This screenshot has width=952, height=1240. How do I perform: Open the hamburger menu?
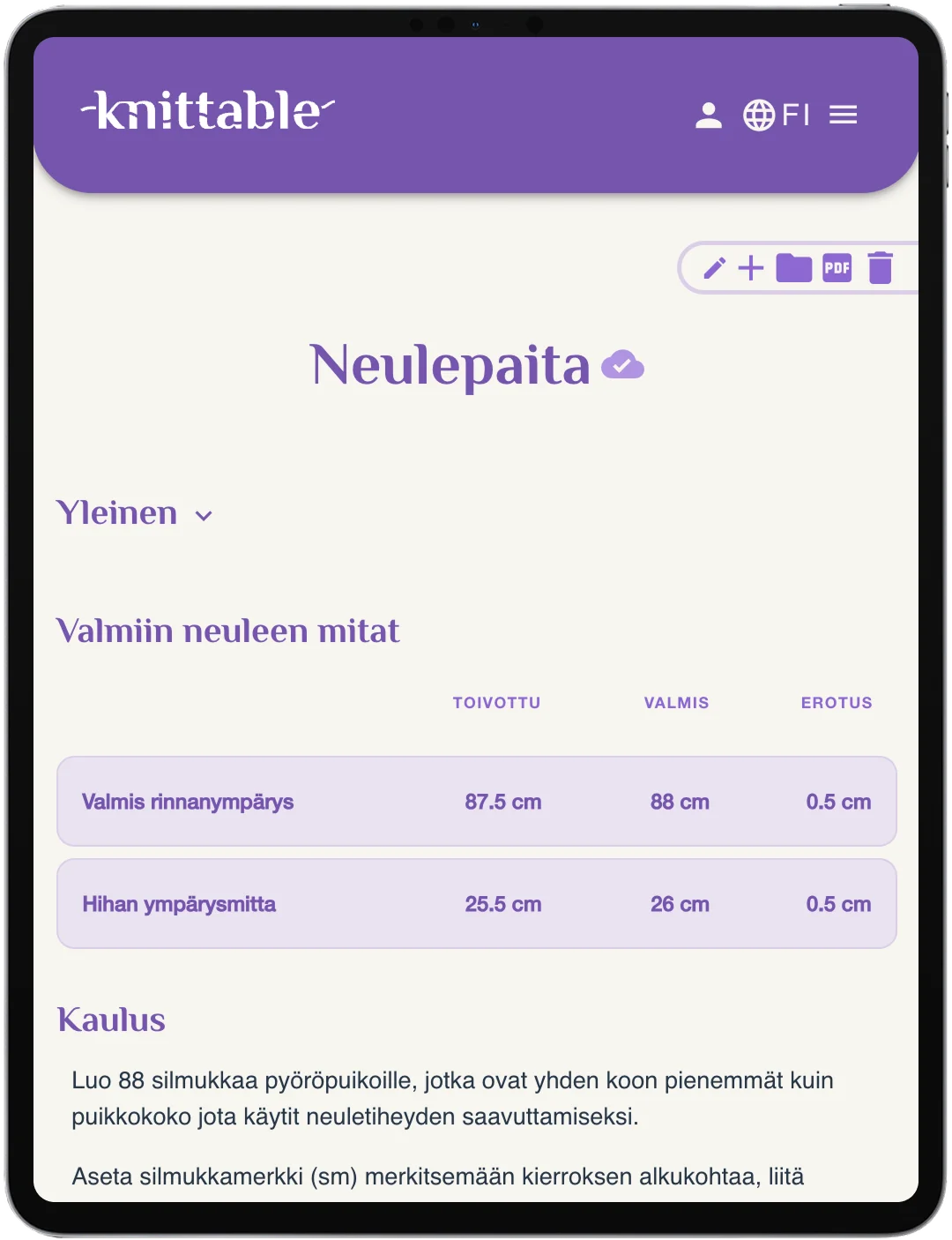pos(844,115)
